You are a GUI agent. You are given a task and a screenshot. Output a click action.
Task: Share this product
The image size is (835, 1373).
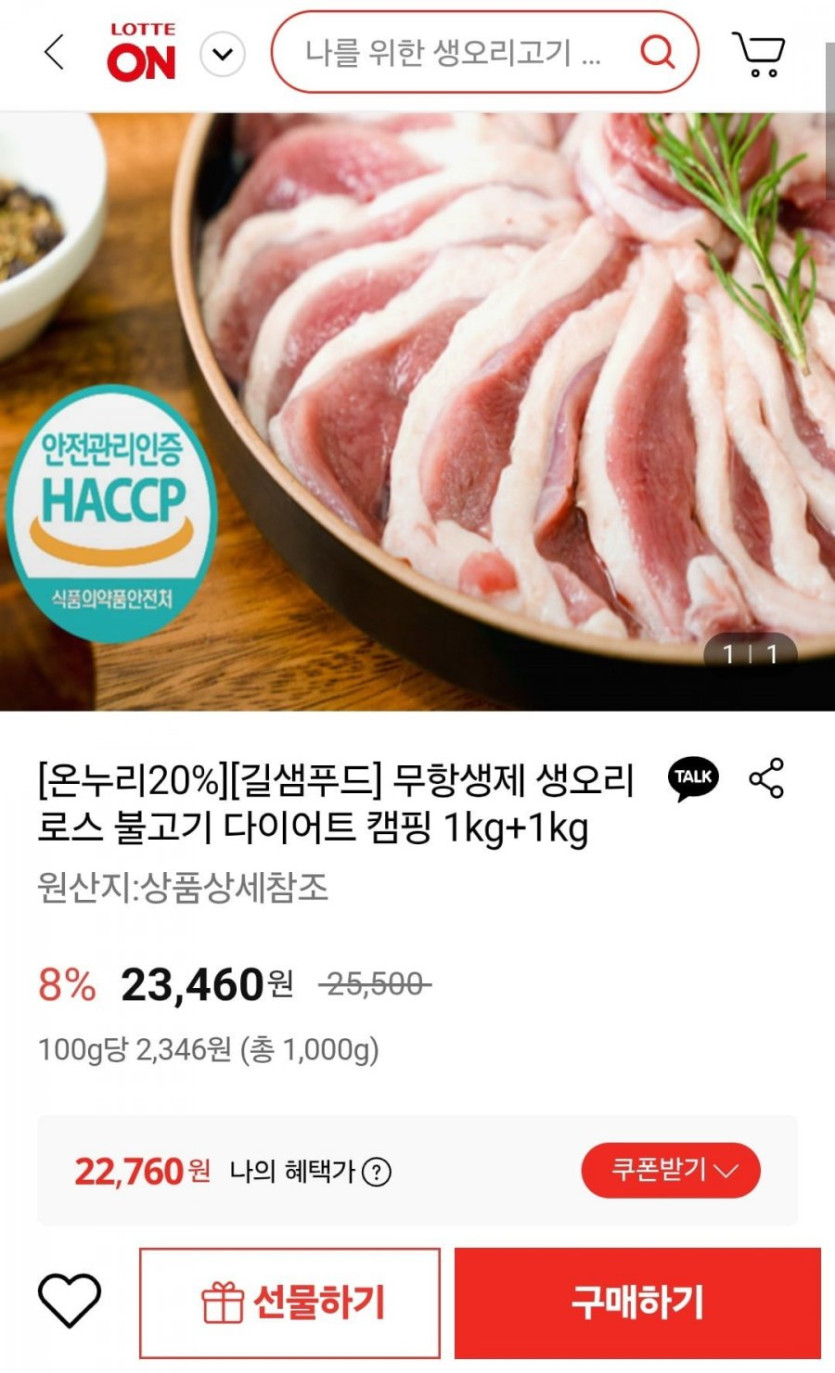pos(767,778)
